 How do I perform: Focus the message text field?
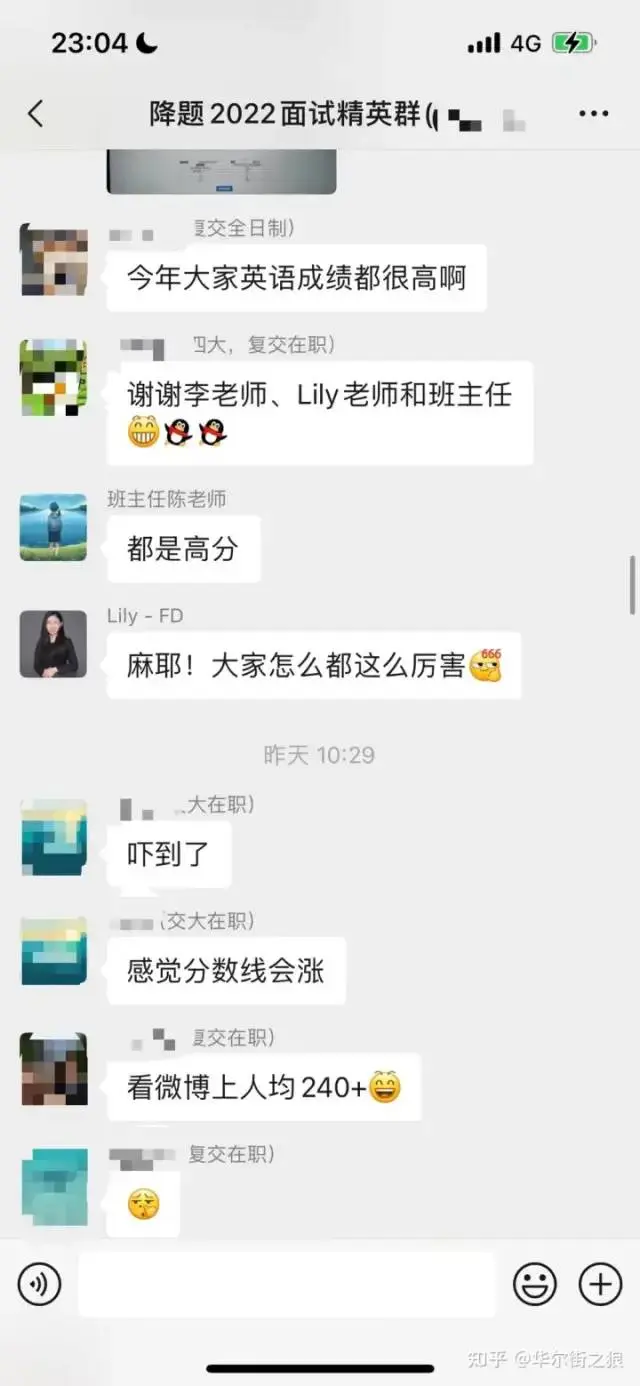click(x=286, y=1284)
